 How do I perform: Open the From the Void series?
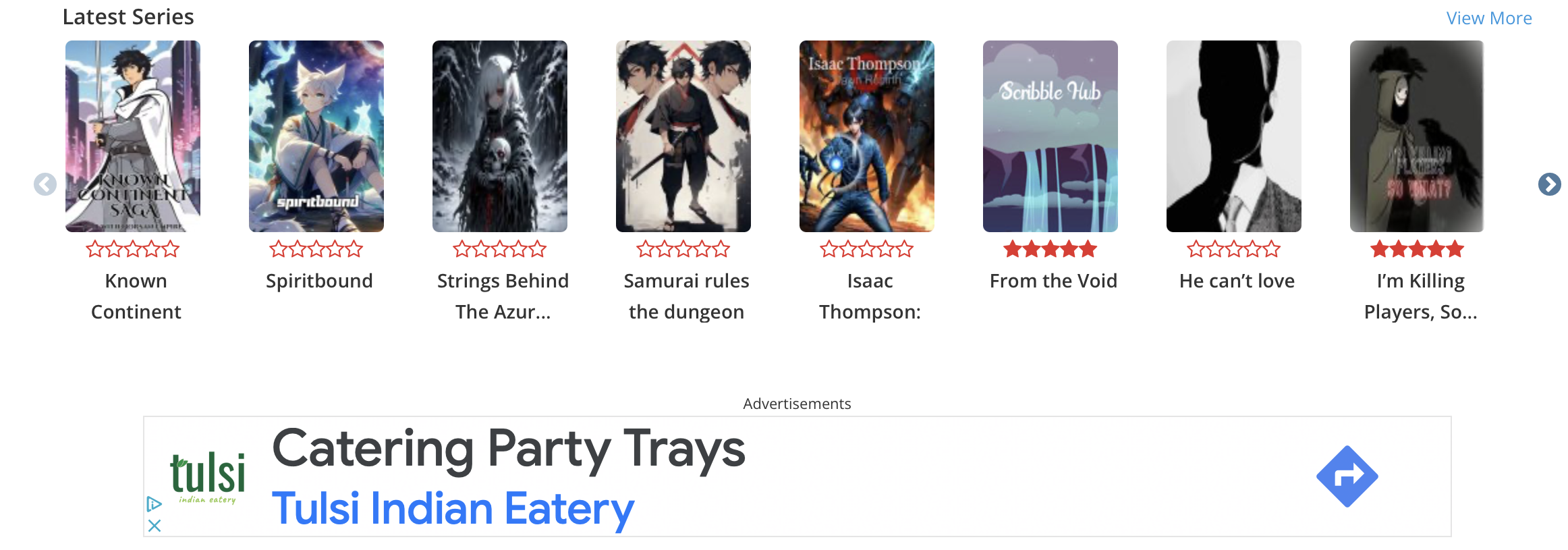(x=1051, y=136)
